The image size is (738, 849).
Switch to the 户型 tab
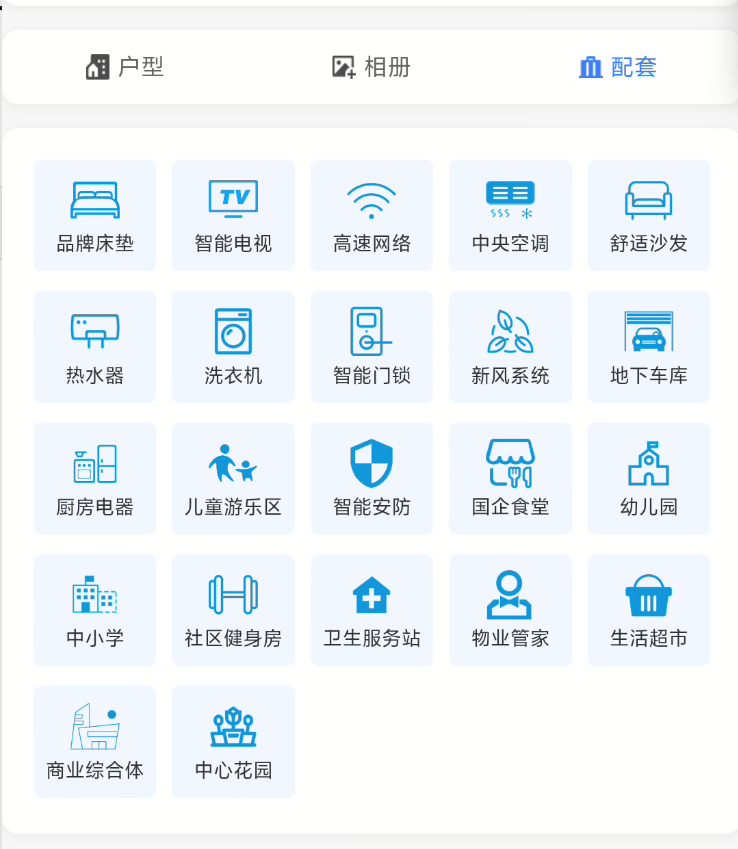point(125,67)
